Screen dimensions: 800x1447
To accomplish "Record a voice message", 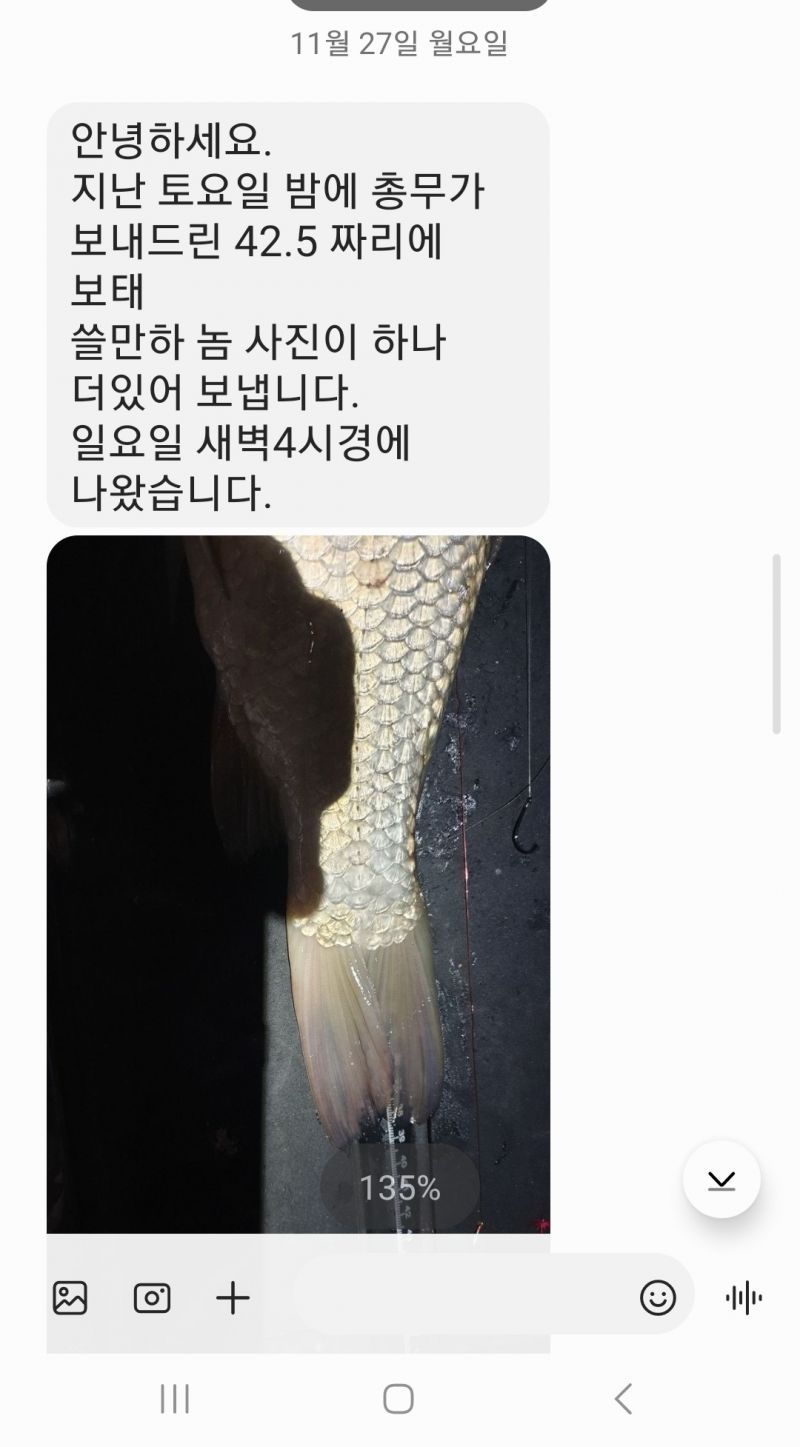I will 744,1298.
